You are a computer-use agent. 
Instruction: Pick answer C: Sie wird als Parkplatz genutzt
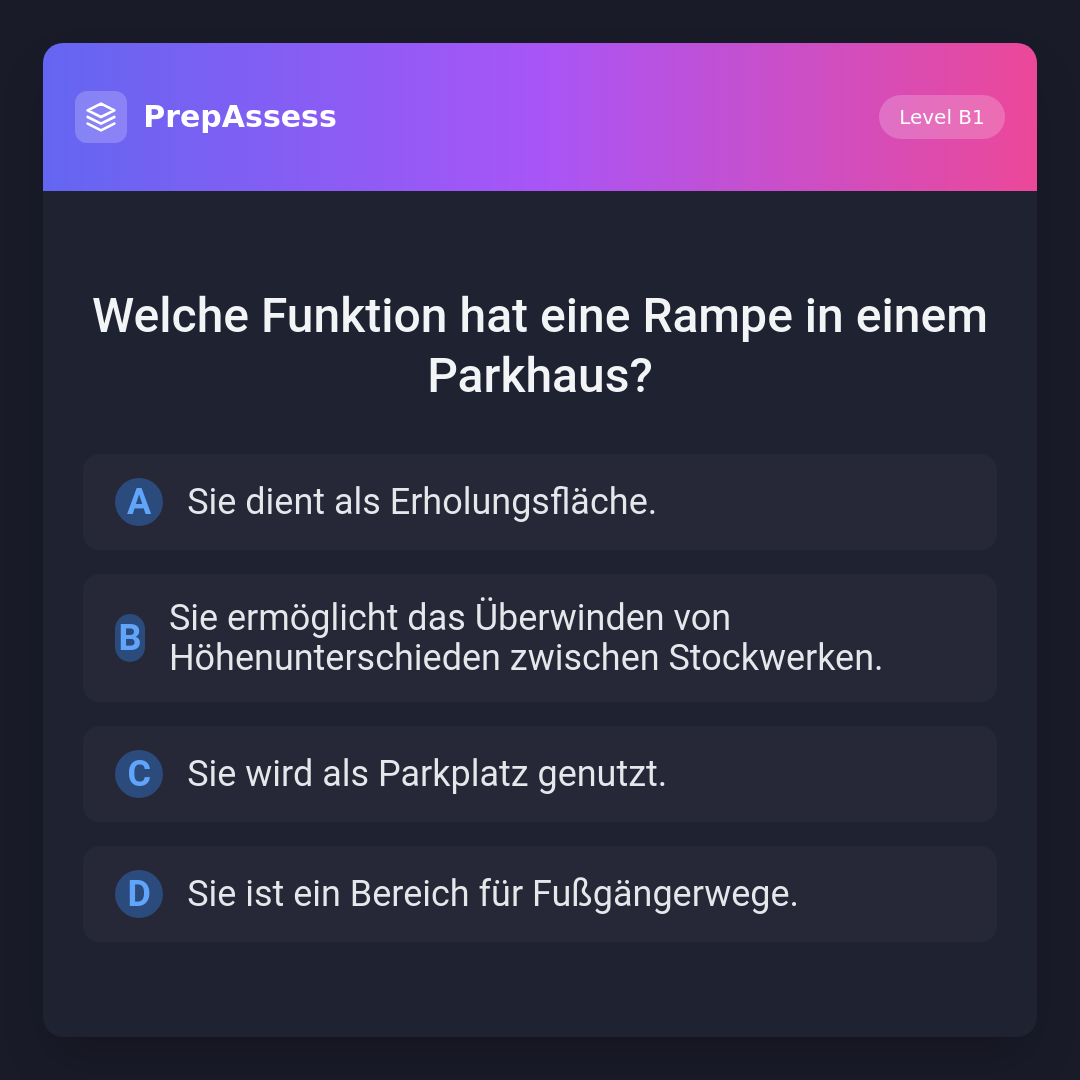[x=540, y=774]
